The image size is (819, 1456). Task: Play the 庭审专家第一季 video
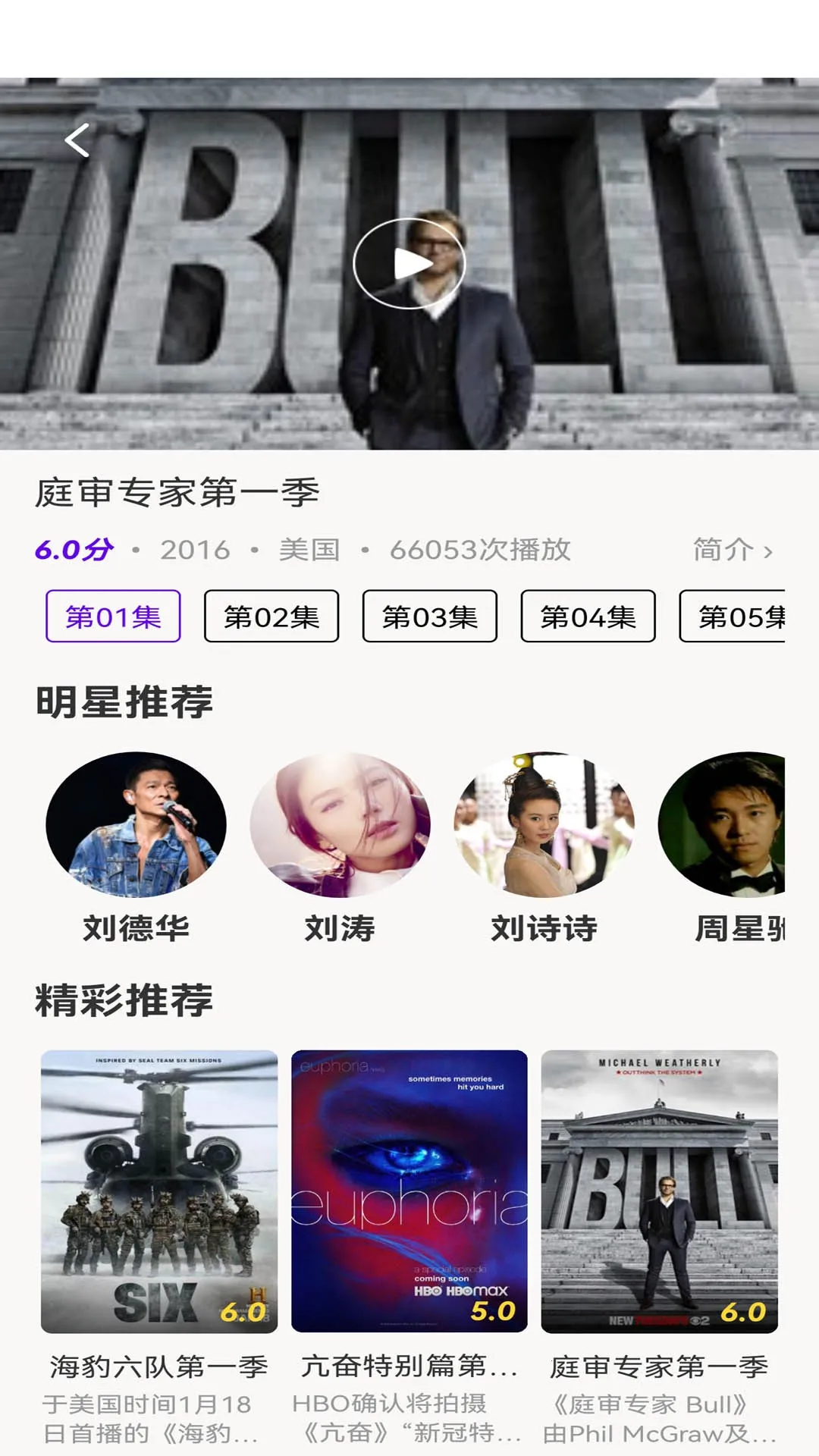coord(409,263)
